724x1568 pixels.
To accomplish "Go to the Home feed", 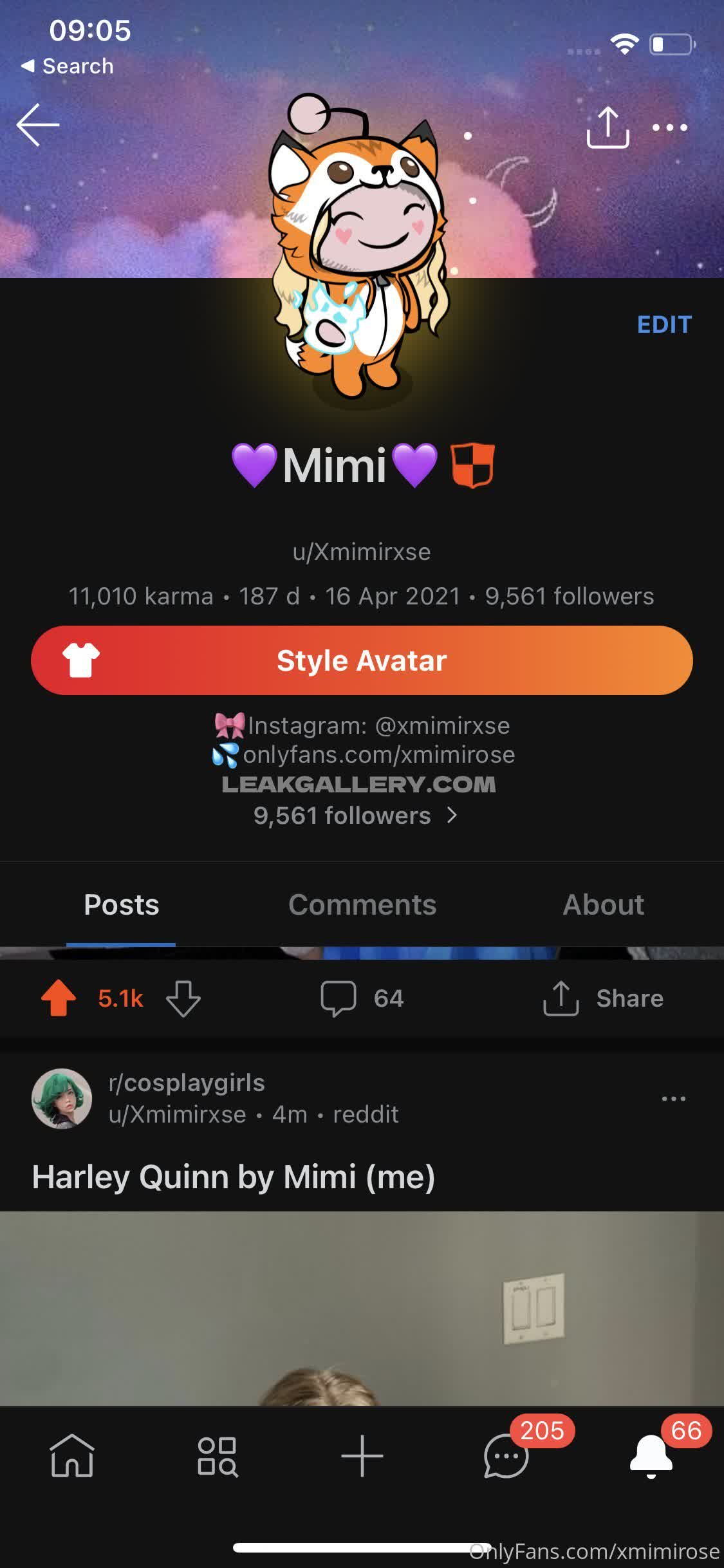I will [72, 1455].
